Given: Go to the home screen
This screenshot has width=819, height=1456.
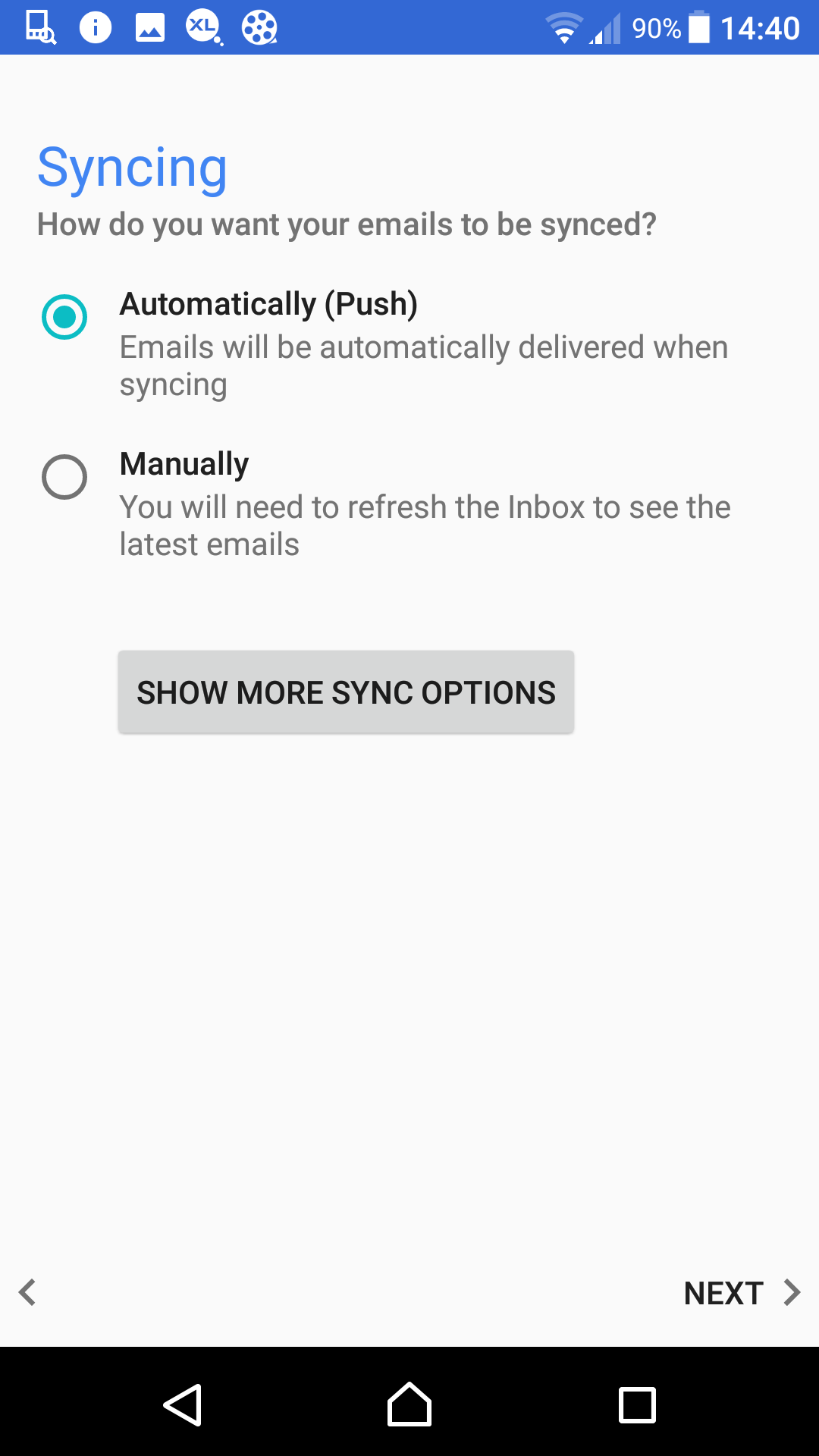Looking at the screenshot, I should pos(409,1404).
